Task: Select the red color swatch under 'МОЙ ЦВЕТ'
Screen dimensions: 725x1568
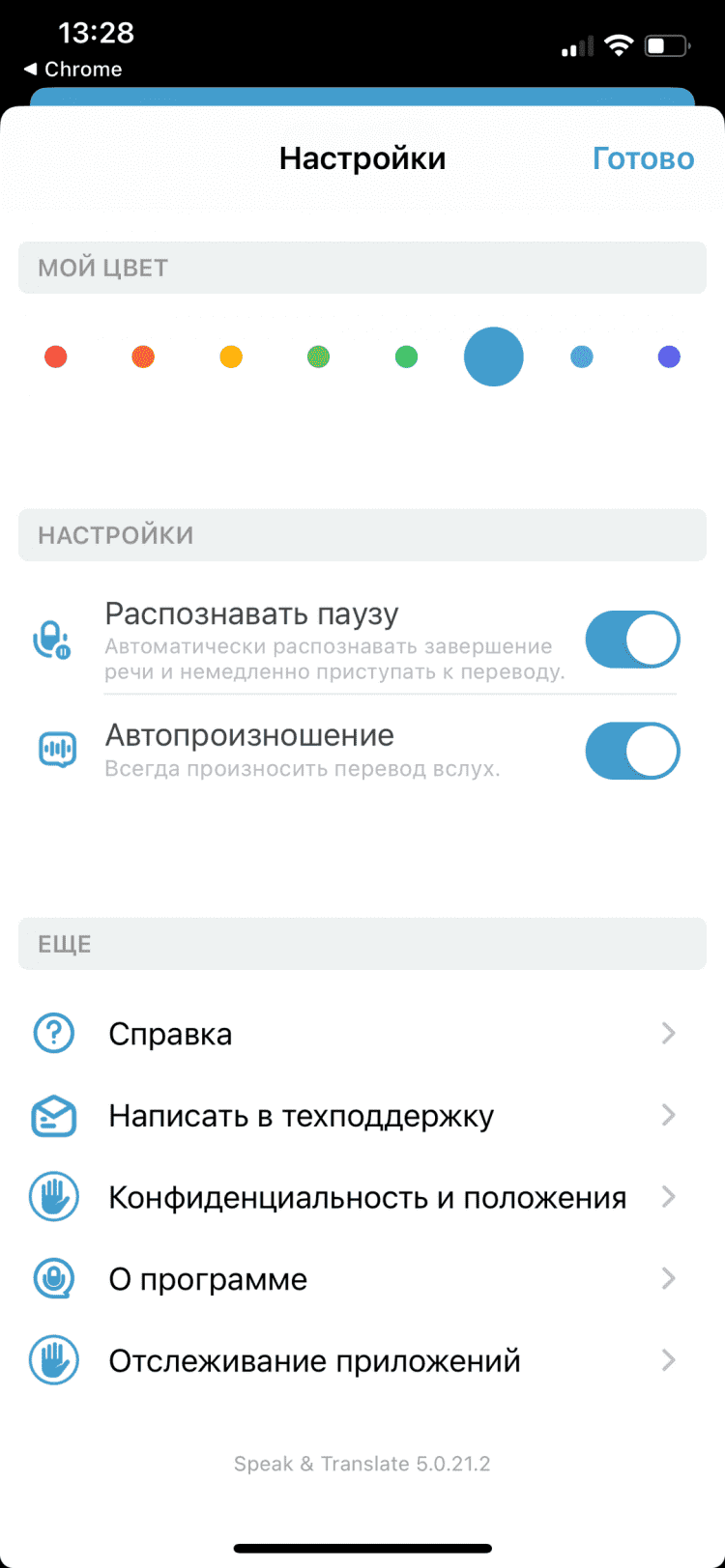Action: pos(55,356)
